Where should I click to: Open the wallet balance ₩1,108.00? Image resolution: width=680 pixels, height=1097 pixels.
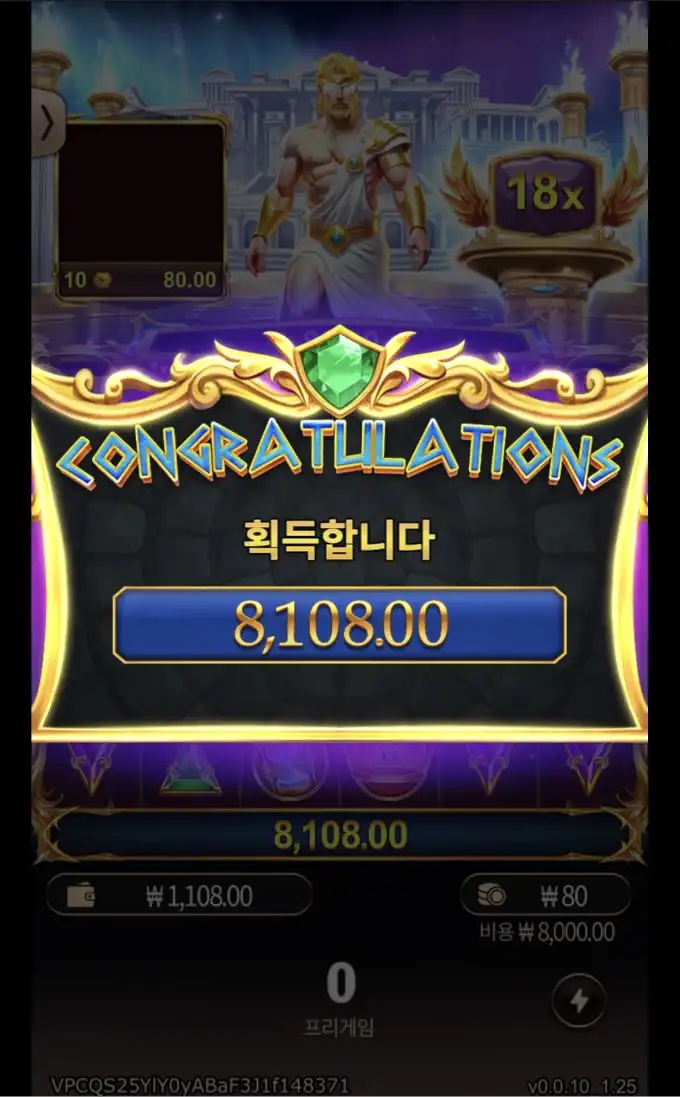179,895
